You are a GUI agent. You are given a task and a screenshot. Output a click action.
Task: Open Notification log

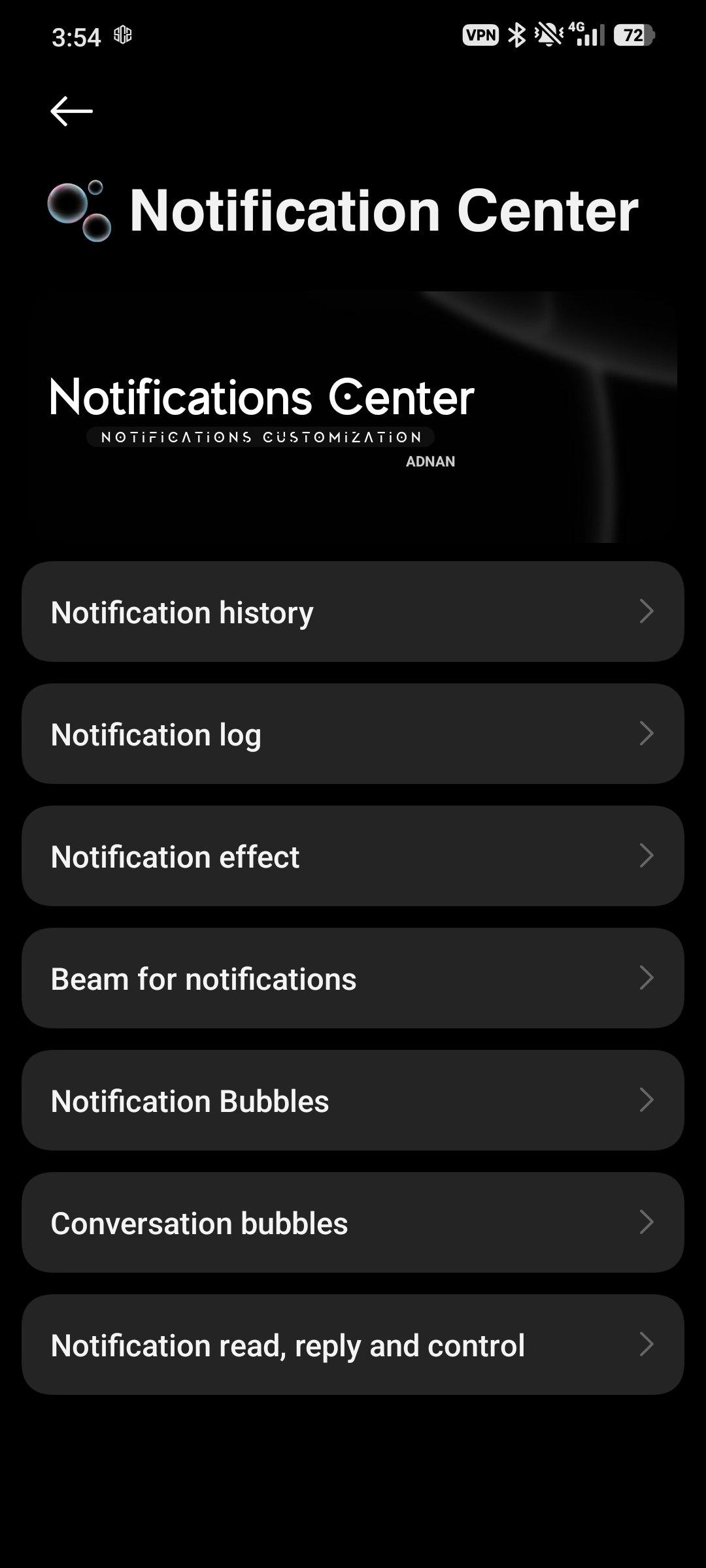point(353,734)
